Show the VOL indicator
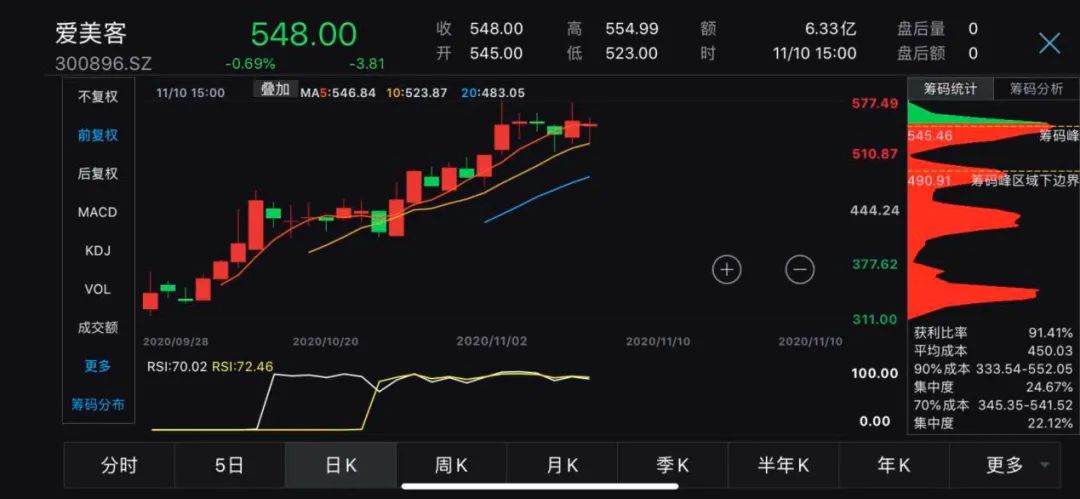Screen dimensions: 1080x499 click(x=98, y=289)
